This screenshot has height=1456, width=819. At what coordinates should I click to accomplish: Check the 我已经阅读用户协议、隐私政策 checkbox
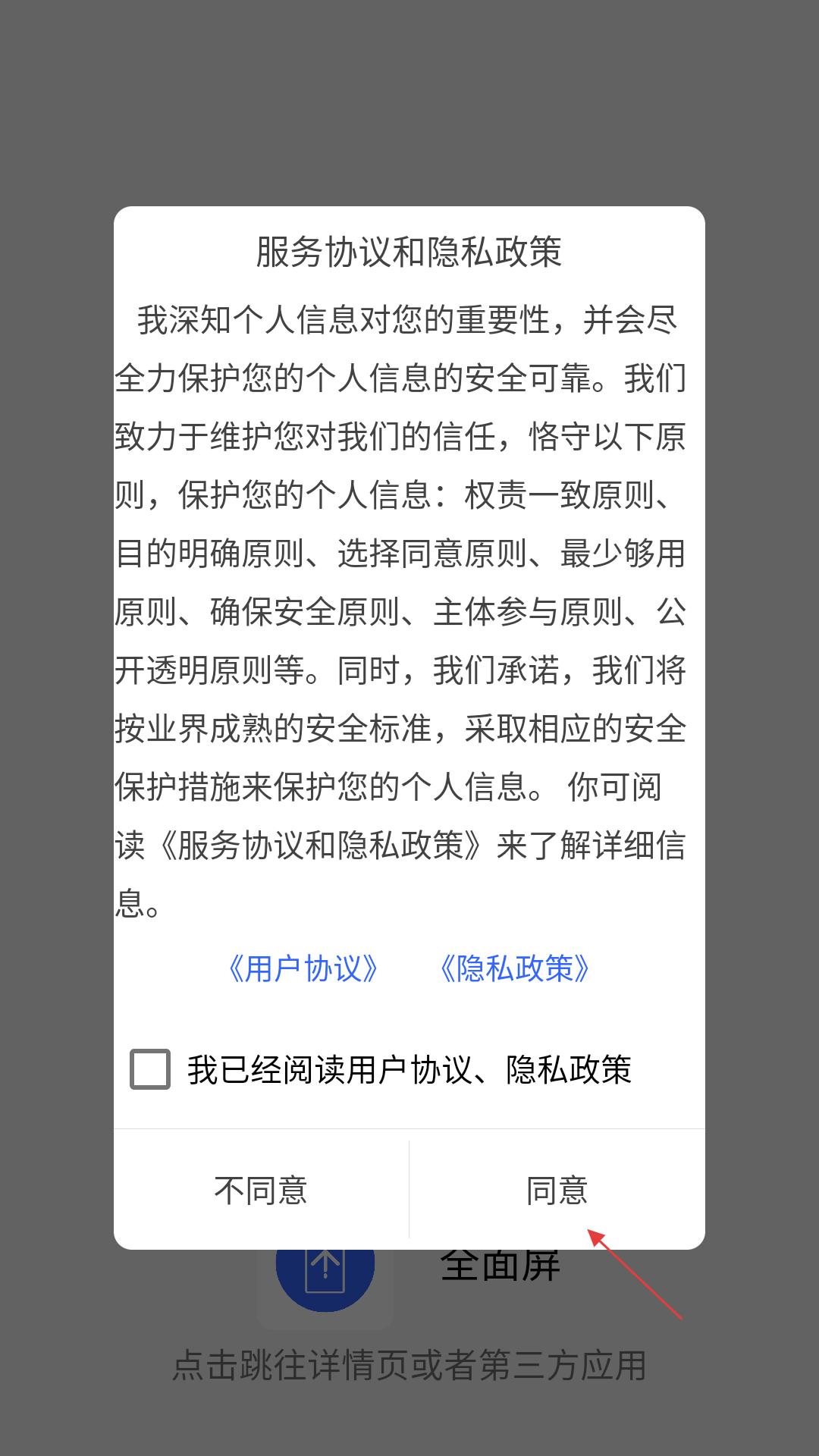click(x=150, y=1069)
